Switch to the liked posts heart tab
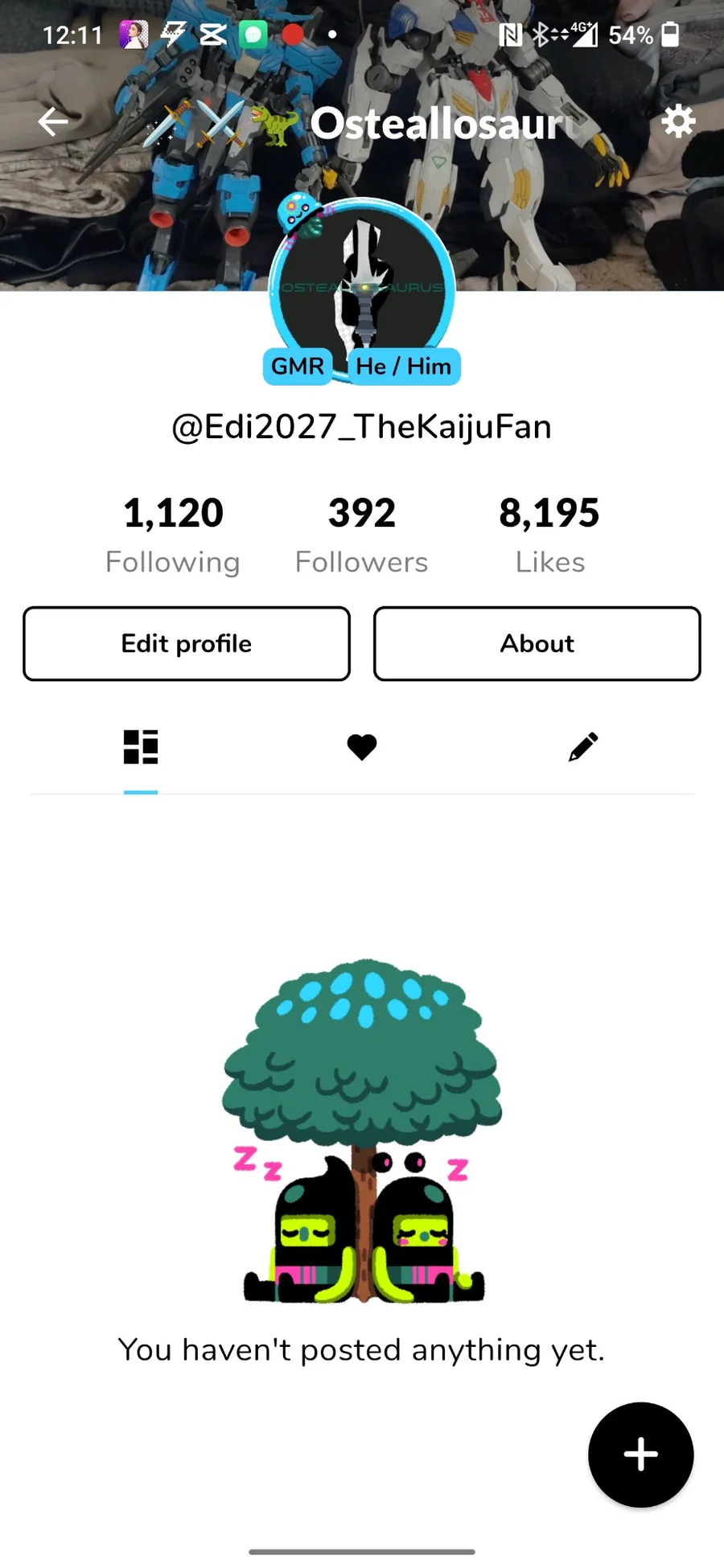Image resolution: width=724 pixels, height=1568 pixels. [362, 747]
